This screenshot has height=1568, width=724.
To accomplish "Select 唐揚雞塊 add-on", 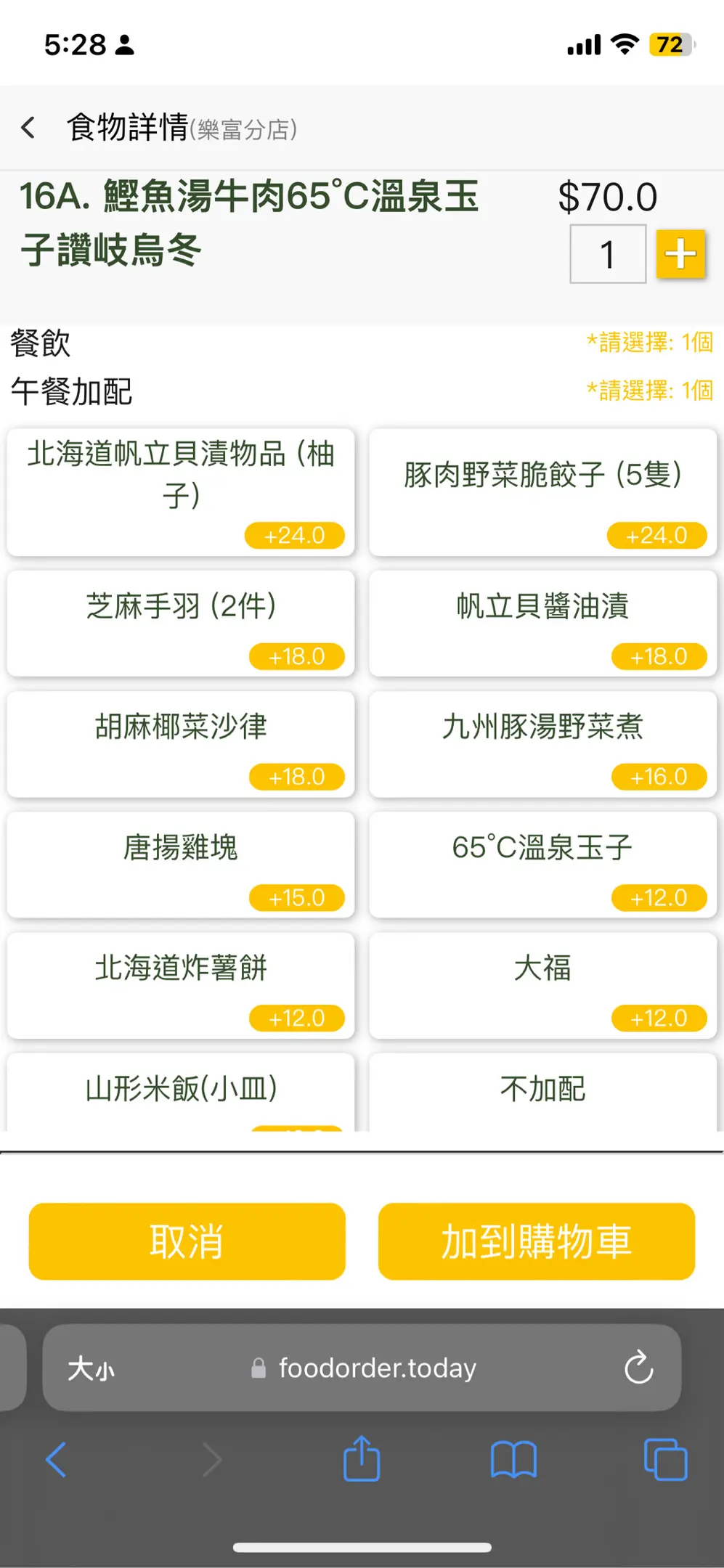I will pos(181,864).
